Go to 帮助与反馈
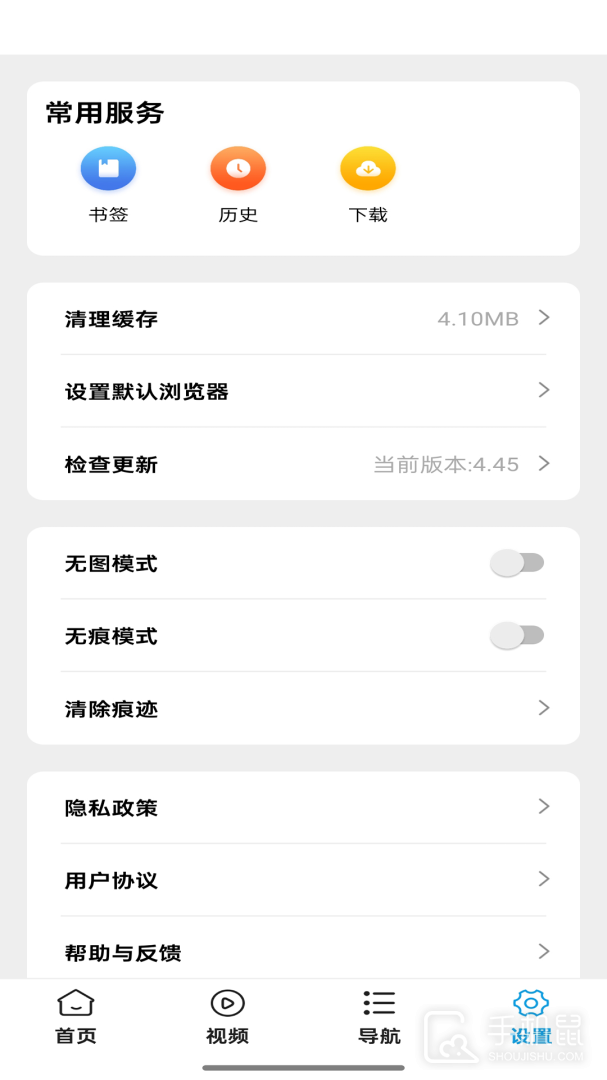 (x=303, y=952)
